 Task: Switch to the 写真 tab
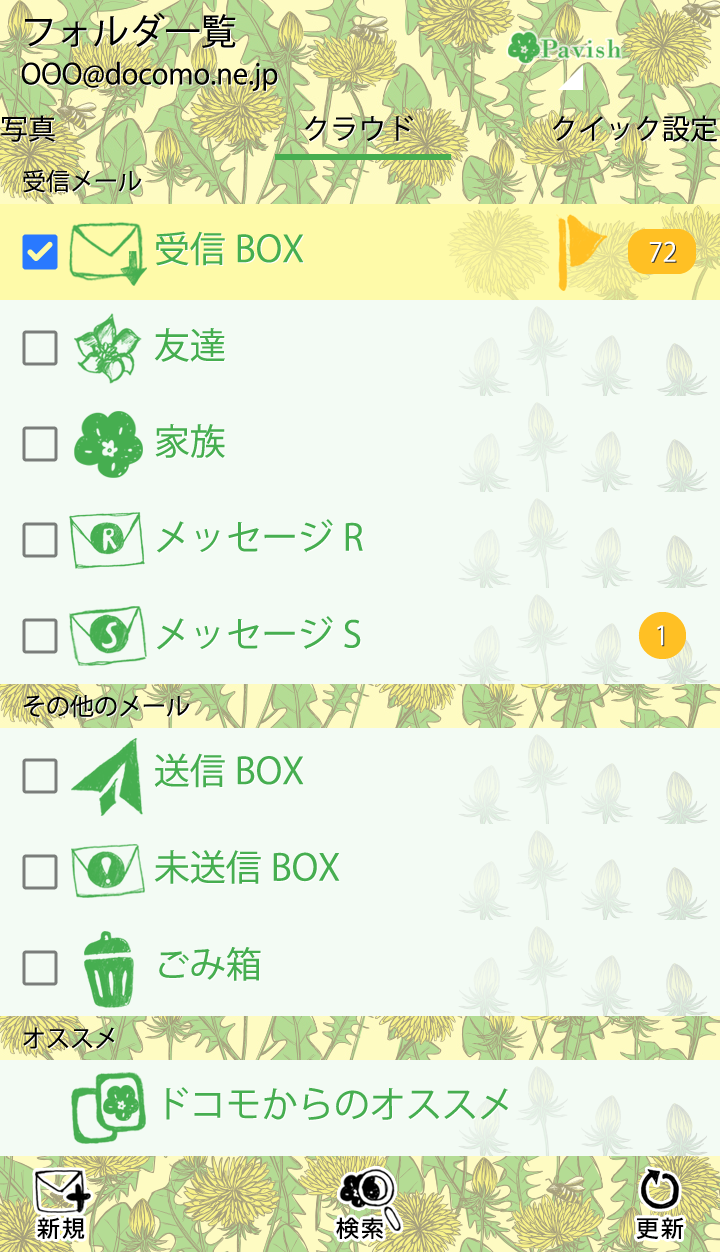[x=28, y=129]
